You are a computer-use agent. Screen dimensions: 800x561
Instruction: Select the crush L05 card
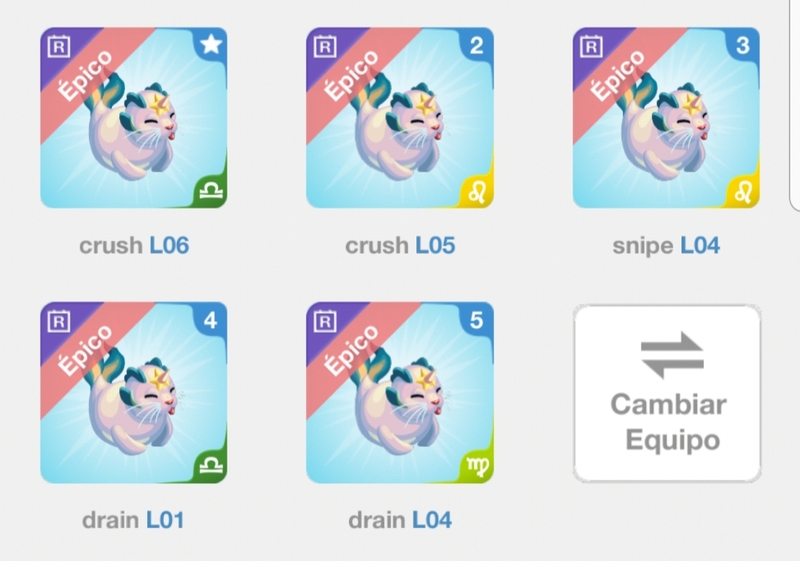pyautogui.click(x=400, y=118)
